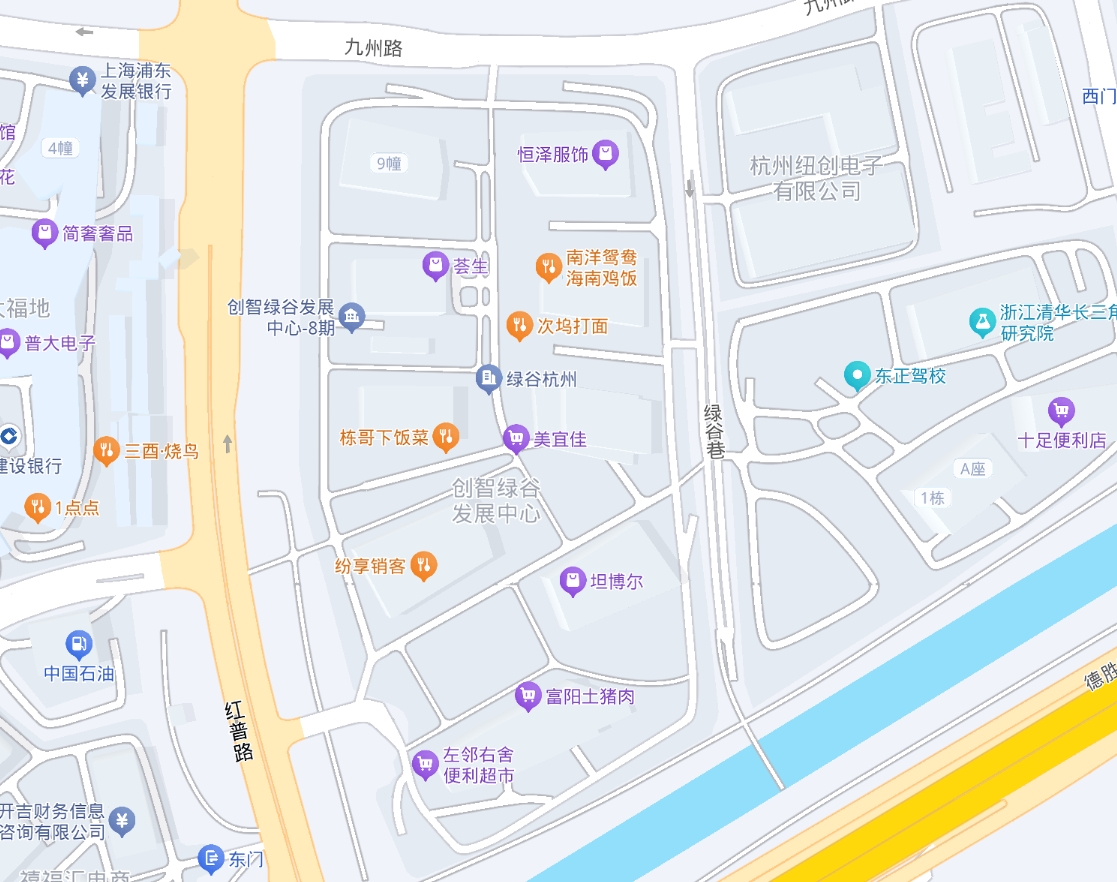Tap the 栋哥下饭菜 restaurant pin
Viewport: 1117px width, 882px height.
pyautogui.click(x=446, y=436)
